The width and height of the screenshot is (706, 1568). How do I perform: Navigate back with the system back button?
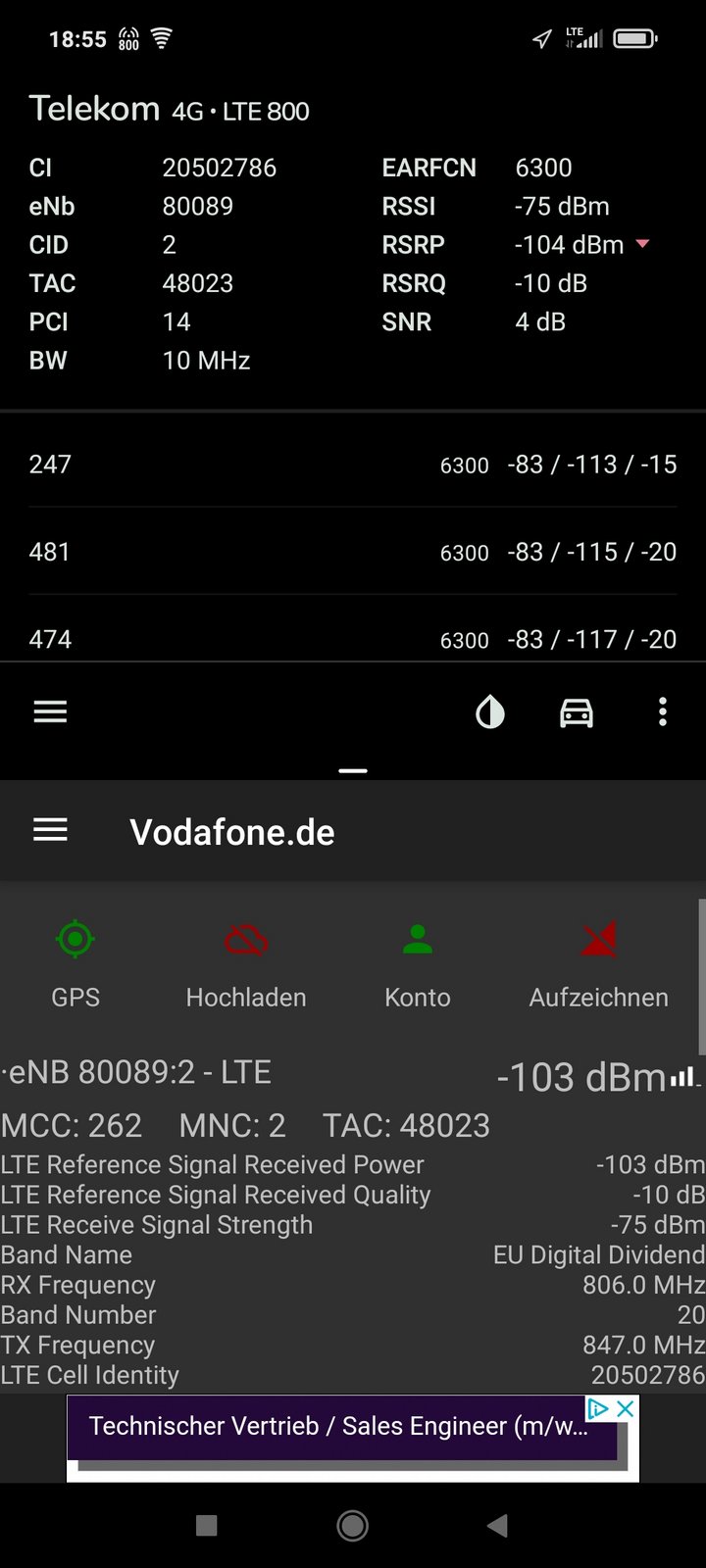tap(498, 1525)
